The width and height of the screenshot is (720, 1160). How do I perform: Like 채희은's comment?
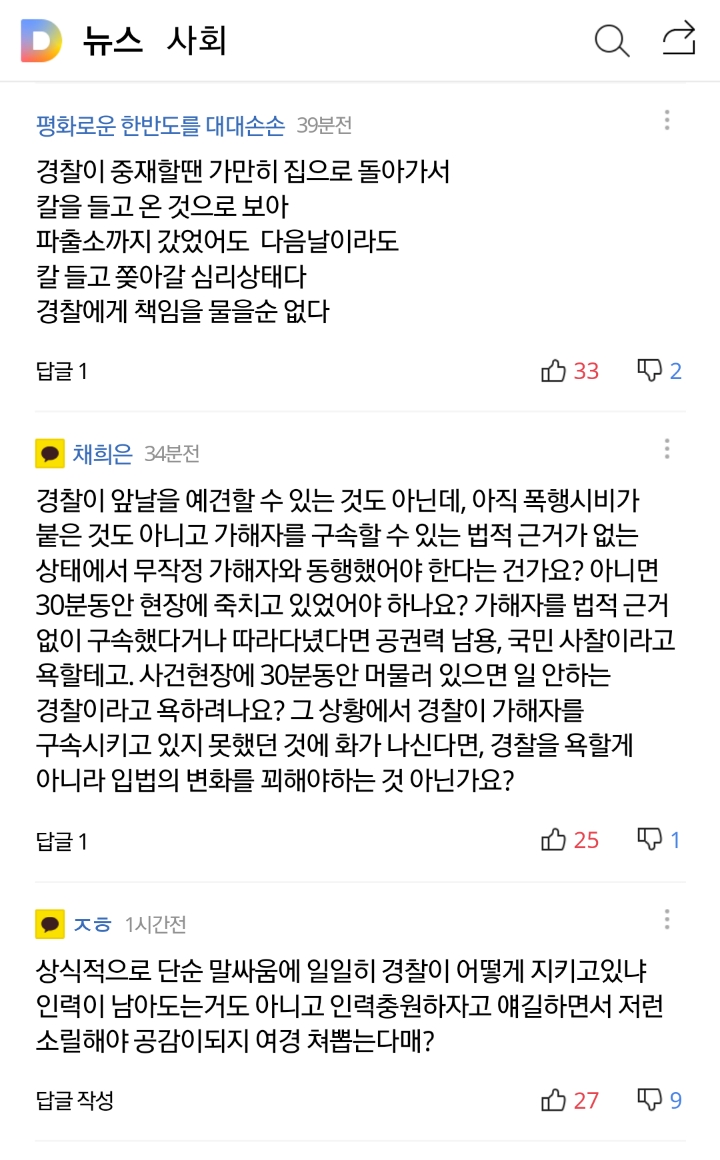(x=569, y=840)
